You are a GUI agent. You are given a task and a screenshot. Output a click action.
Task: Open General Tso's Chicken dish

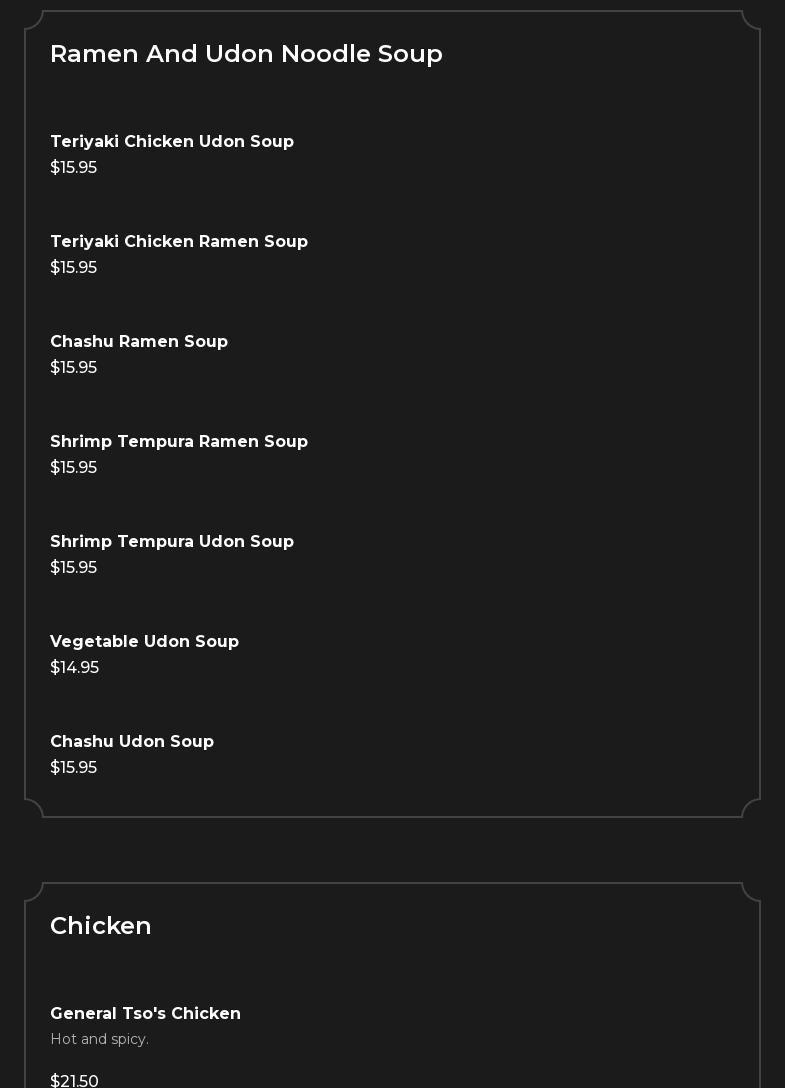click(145, 1014)
